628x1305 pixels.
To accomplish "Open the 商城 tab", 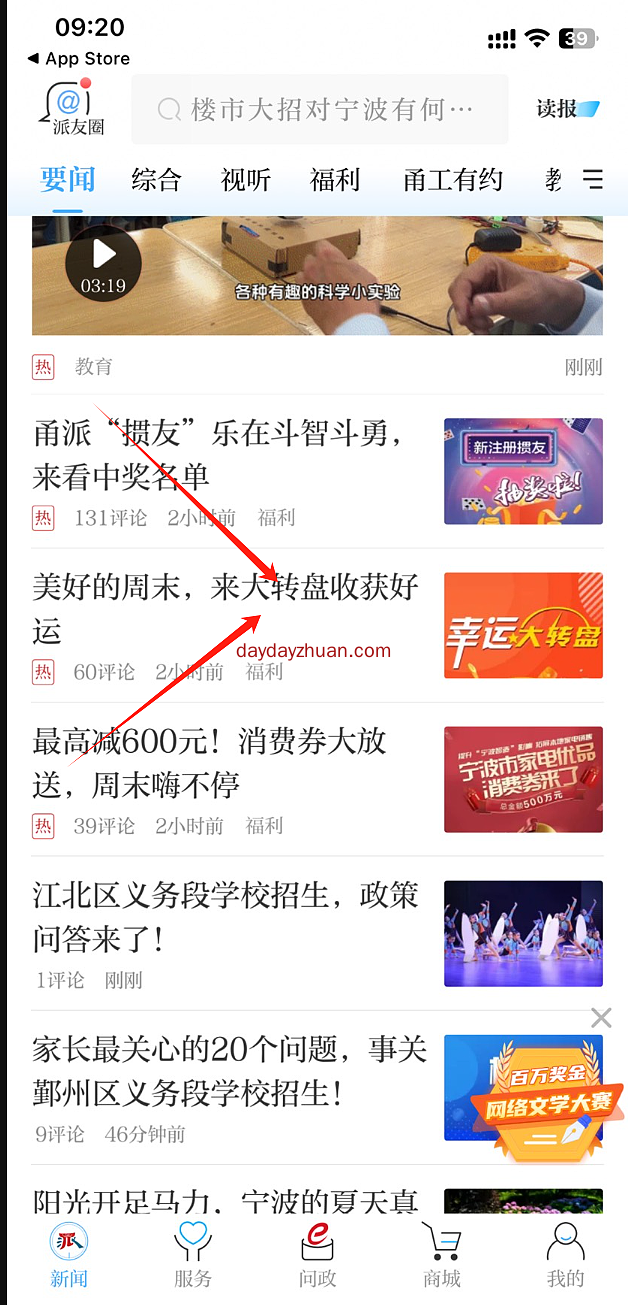I will point(441,1255).
